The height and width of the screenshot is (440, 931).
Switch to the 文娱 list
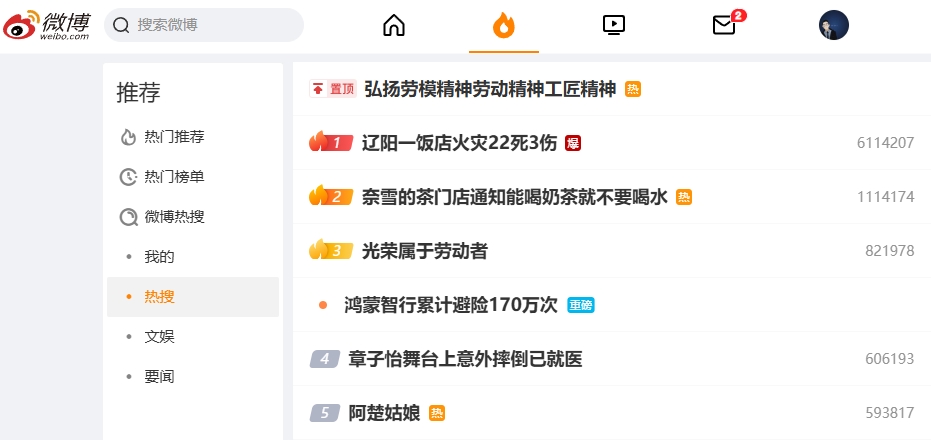tap(159, 337)
